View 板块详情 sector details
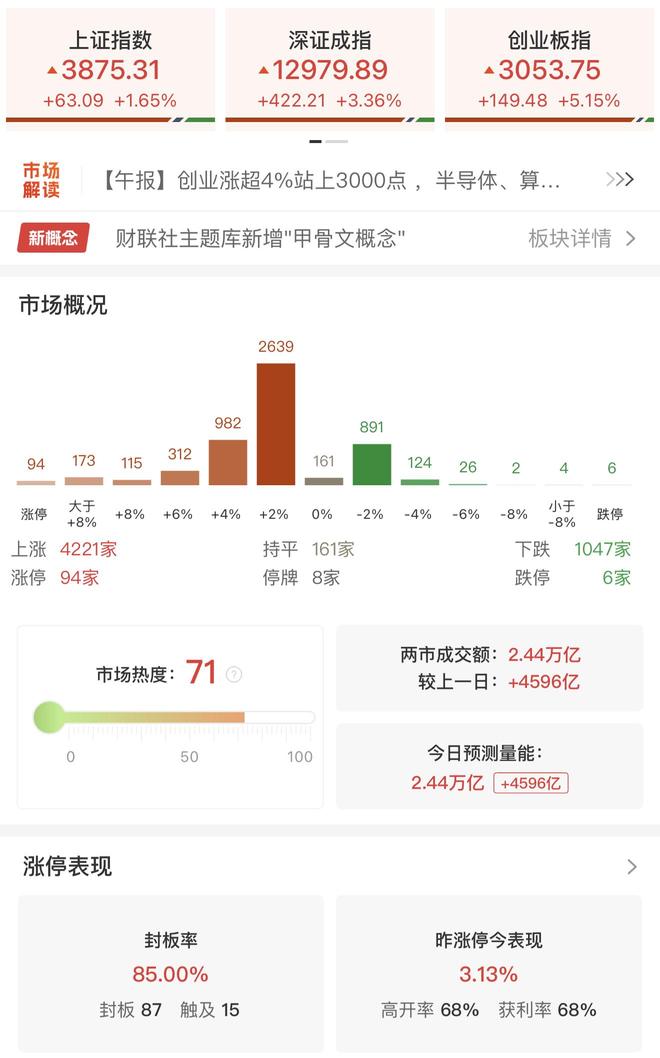The width and height of the screenshot is (660, 1058). 582,238
